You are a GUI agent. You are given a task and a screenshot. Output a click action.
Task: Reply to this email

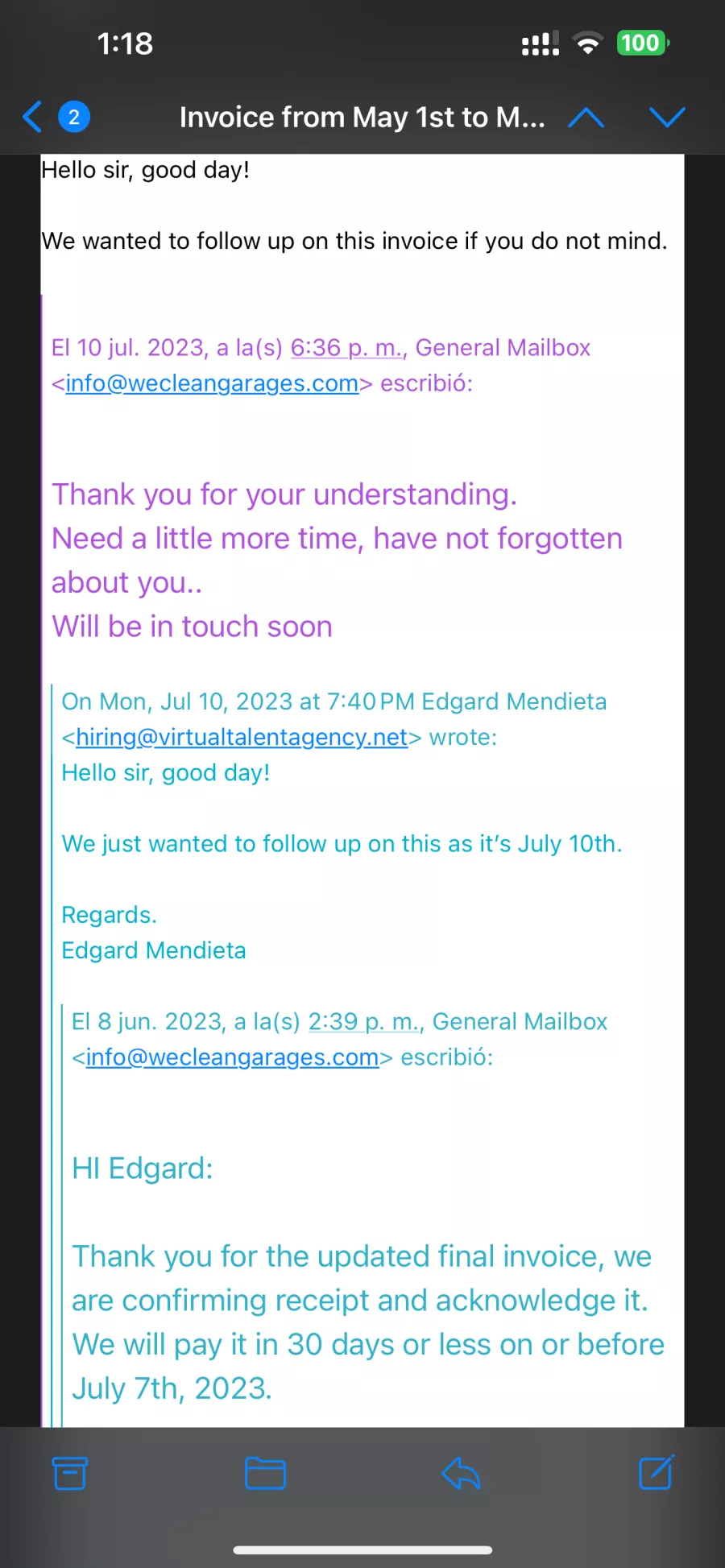tap(461, 1473)
